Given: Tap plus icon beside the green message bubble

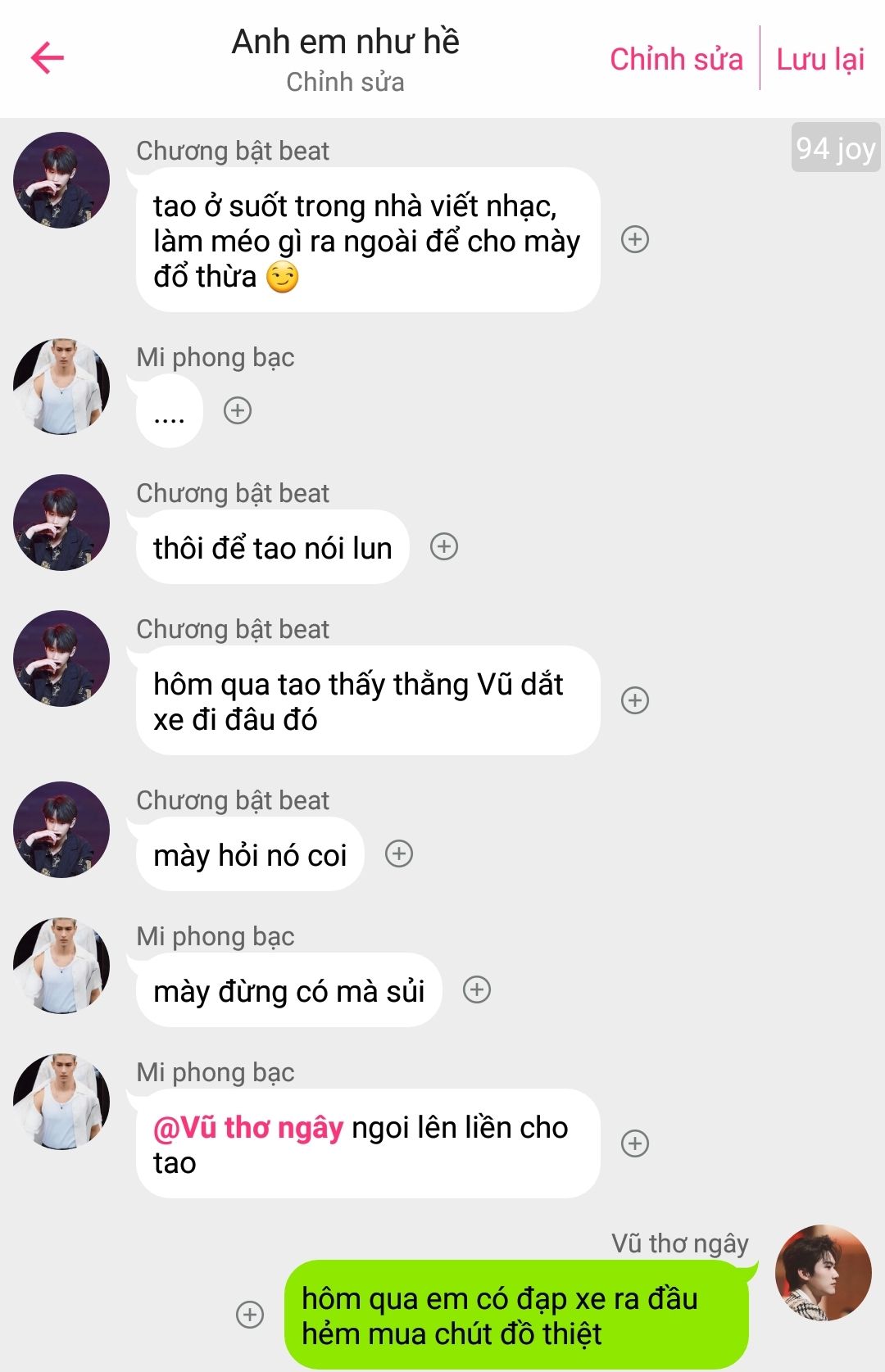Looking at the screenshot, I should point(250,1315).
